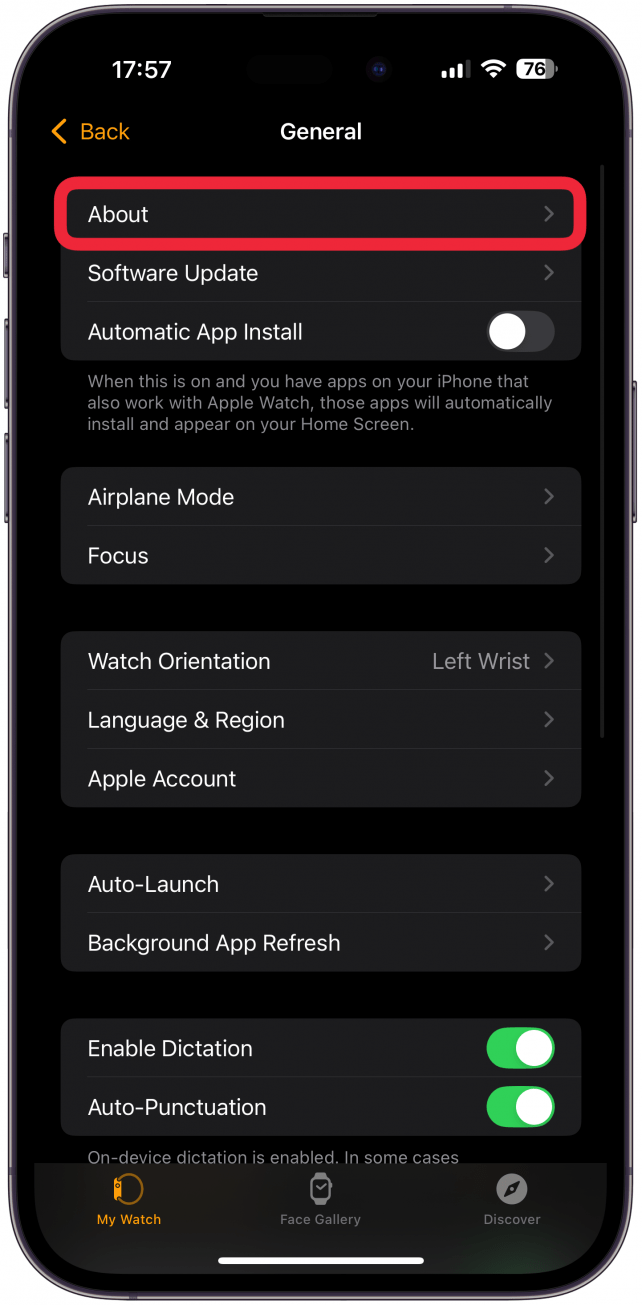The width and height of the screenshot is (642, 1305).
Task: Go back to the previous screen
Action: pyautogui.click(x=90, y=132)
